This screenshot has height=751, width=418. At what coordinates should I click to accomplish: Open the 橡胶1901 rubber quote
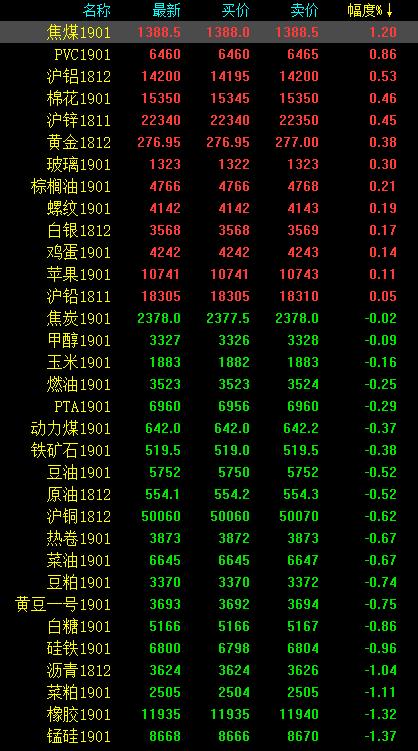pyautogui.click(x=209, y=715)
